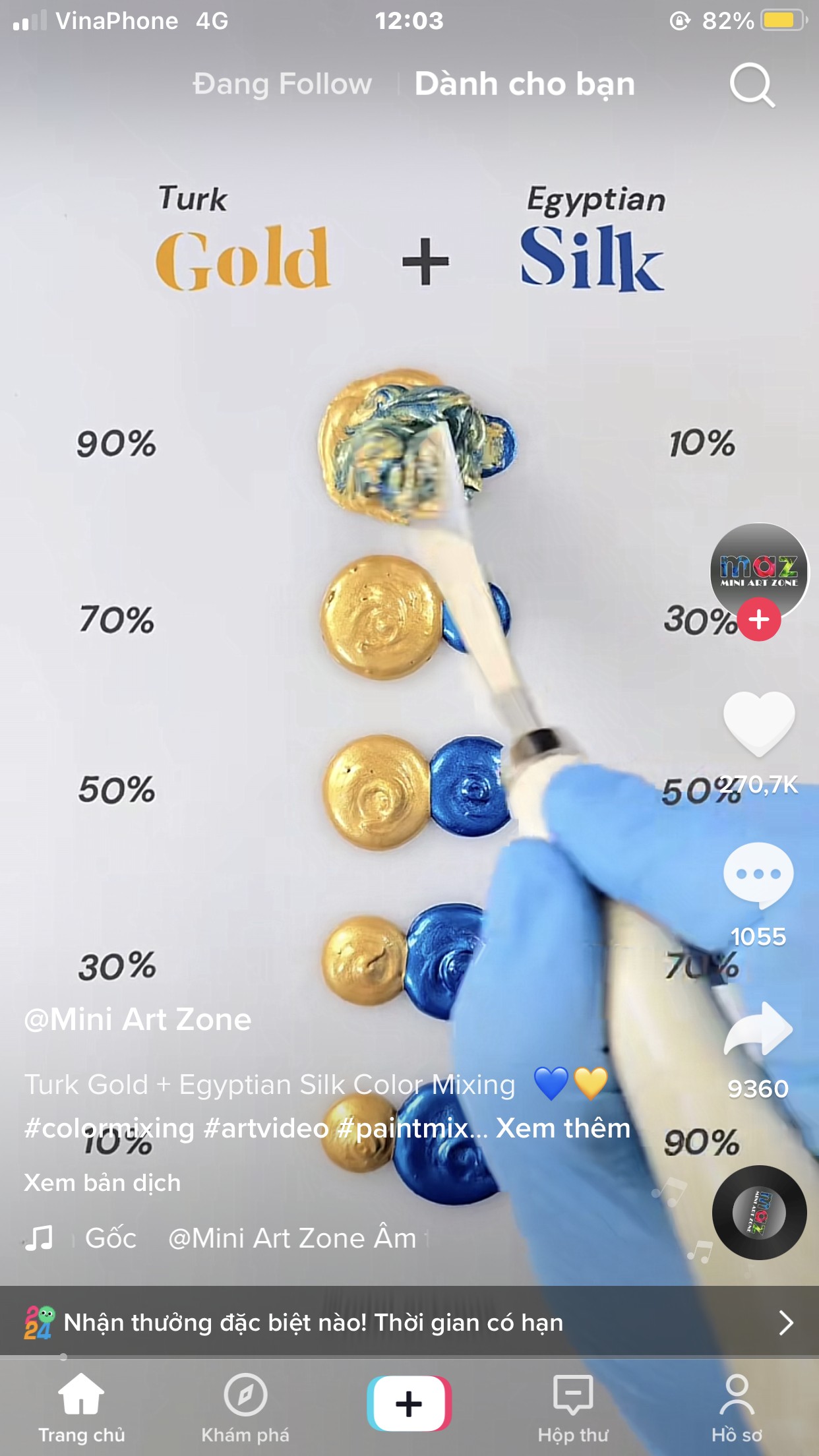Share this video with the arrow icon
The height and width of the screenshot is (1456, 819).
click(x=758, y=1029)
